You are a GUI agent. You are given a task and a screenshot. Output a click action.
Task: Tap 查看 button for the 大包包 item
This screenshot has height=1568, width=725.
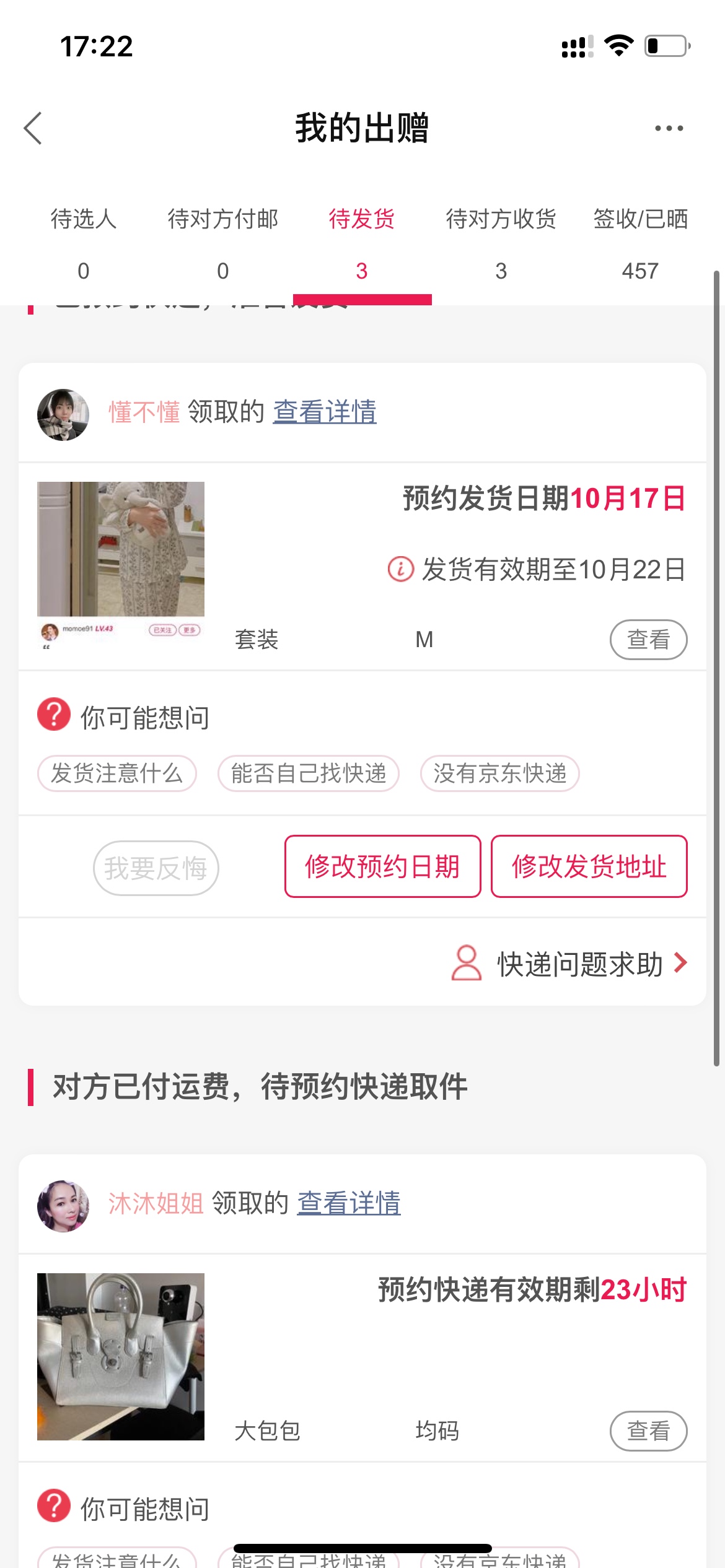pos(648,1431)
